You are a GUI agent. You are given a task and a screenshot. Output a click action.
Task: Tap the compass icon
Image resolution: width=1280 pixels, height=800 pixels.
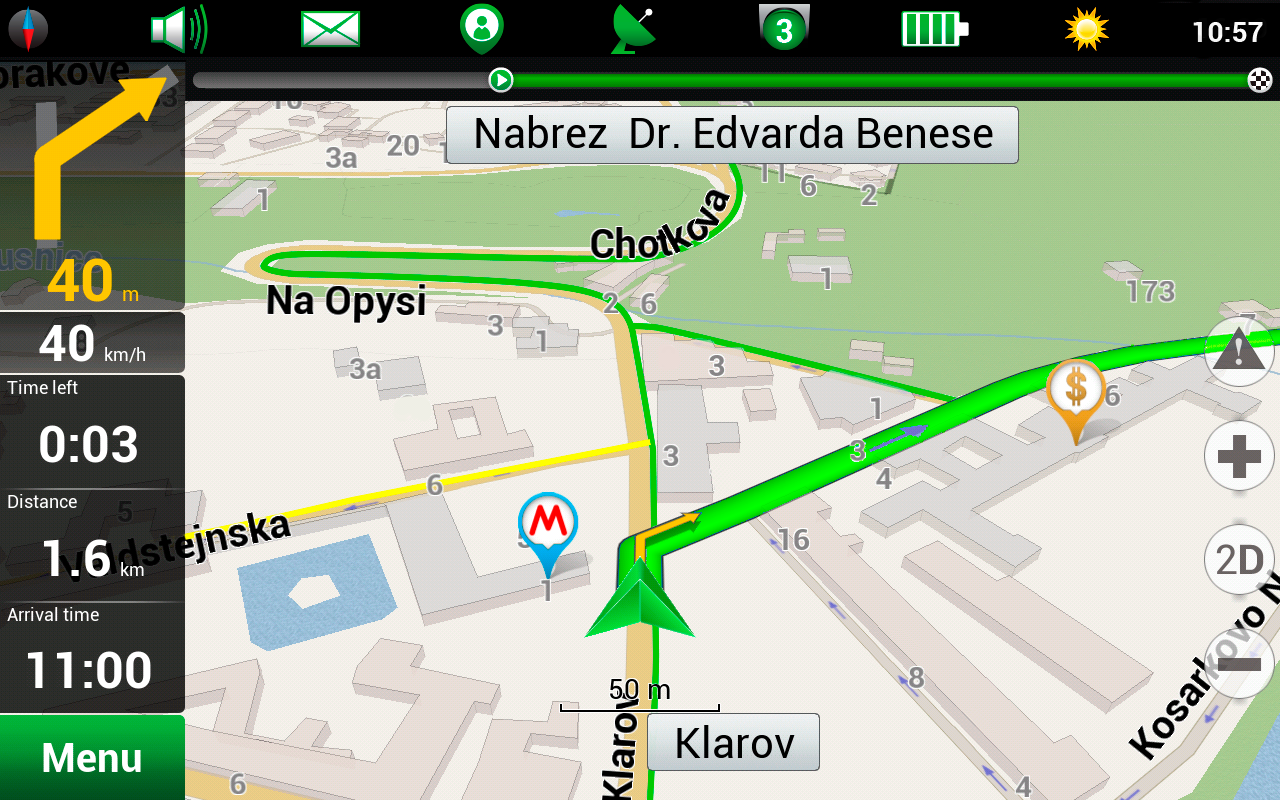coord(28,29)
